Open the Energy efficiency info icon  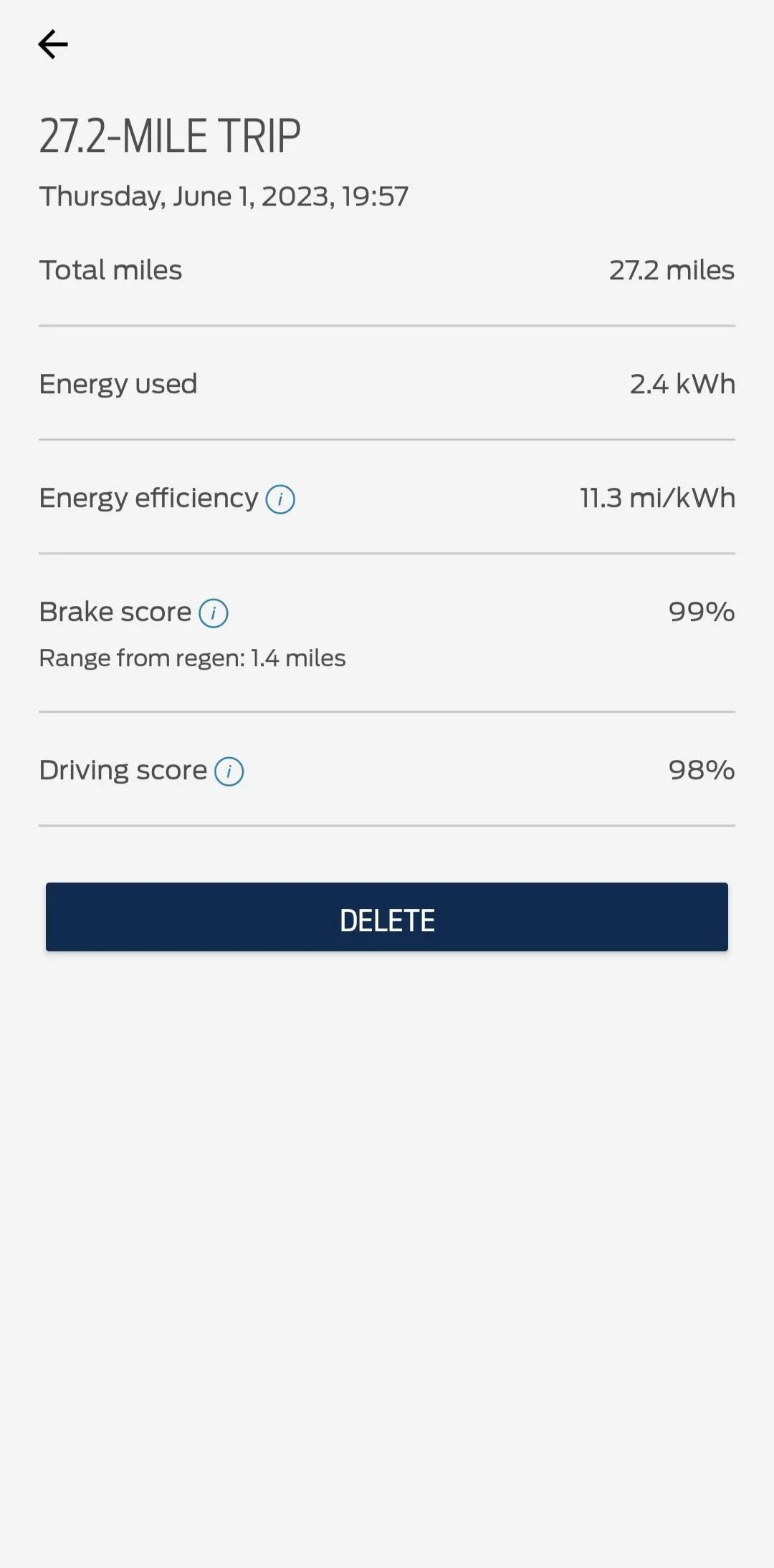280,499
